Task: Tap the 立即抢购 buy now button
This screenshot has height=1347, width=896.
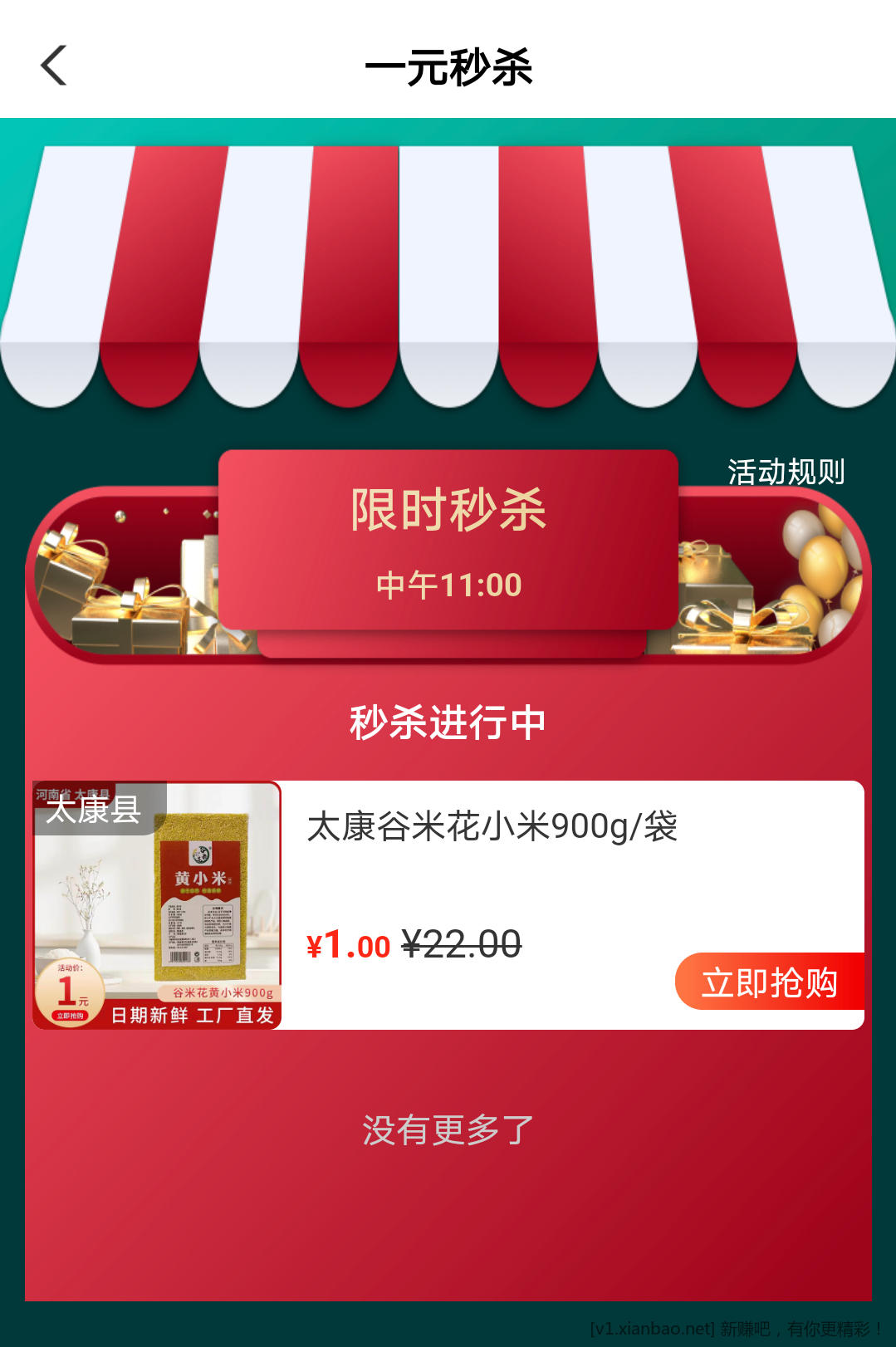Action: 769,982
